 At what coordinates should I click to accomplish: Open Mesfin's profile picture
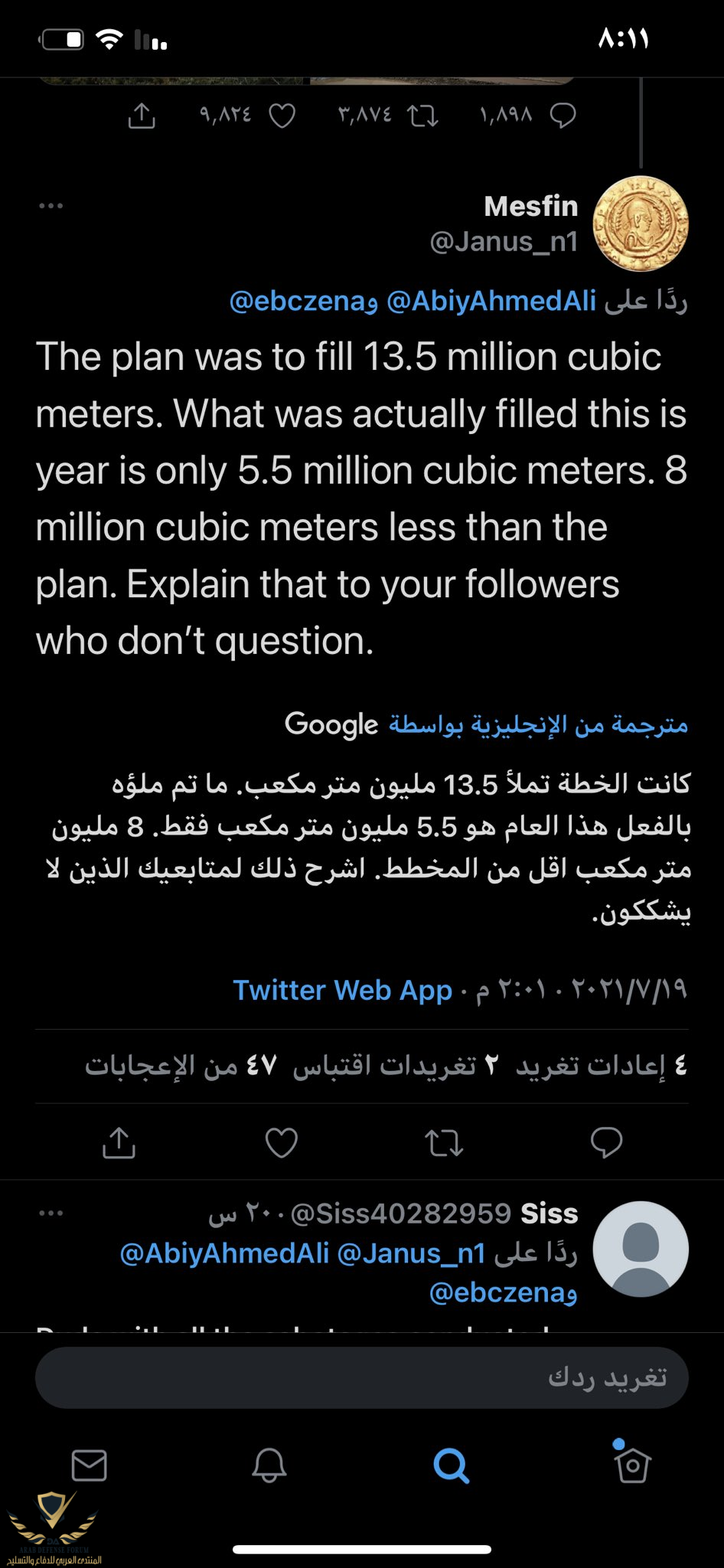coord(641,224)
